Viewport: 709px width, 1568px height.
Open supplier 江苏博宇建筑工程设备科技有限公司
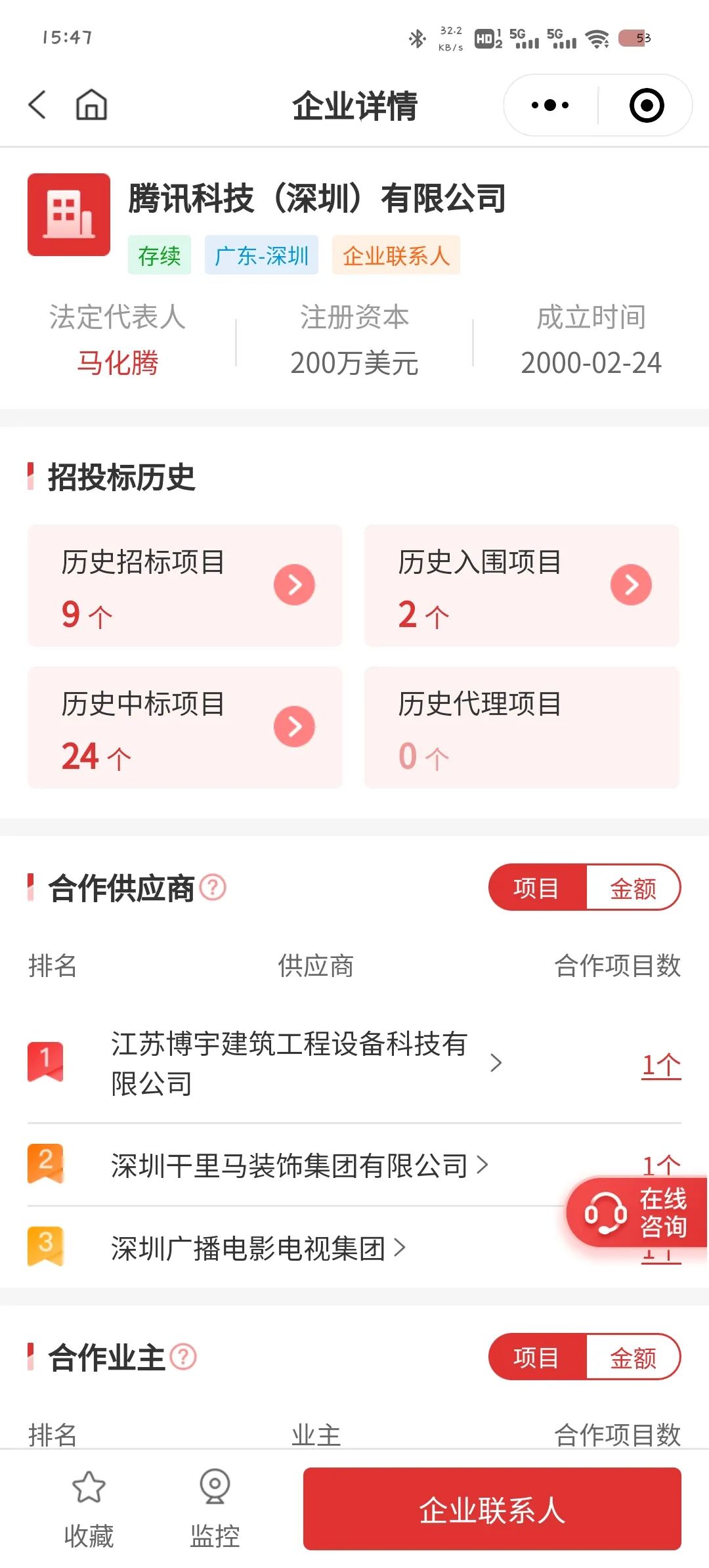pyautogui.click(x=307, y=1063)
